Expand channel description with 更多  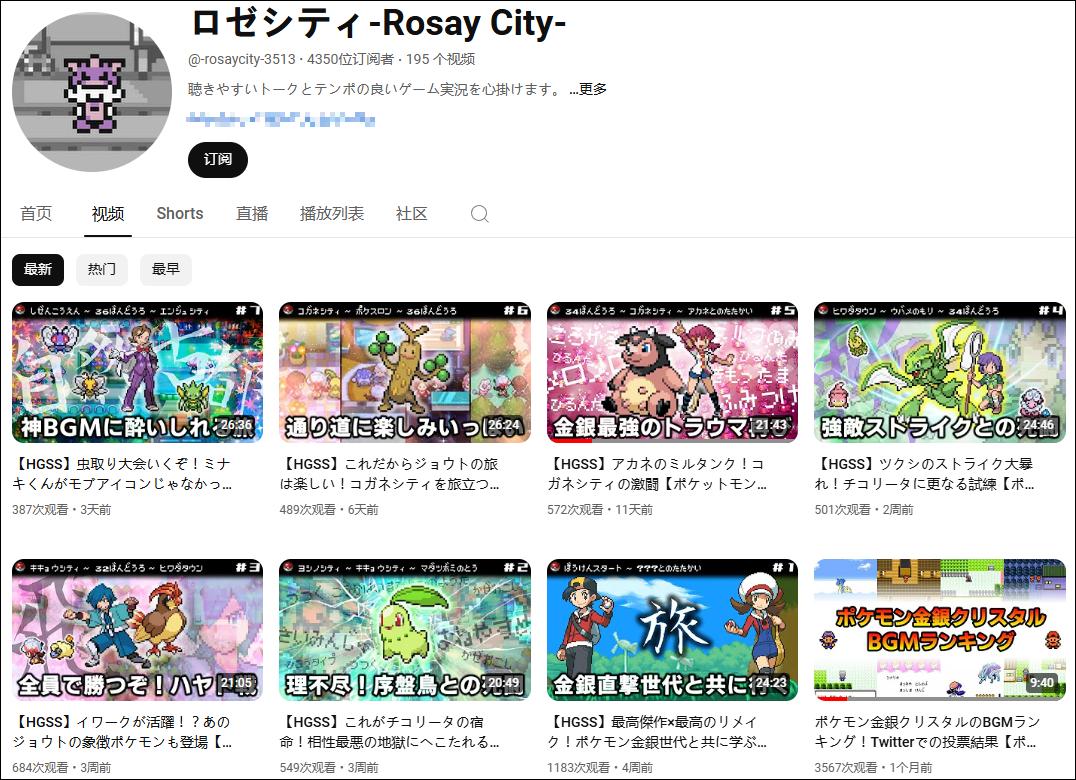589,89
